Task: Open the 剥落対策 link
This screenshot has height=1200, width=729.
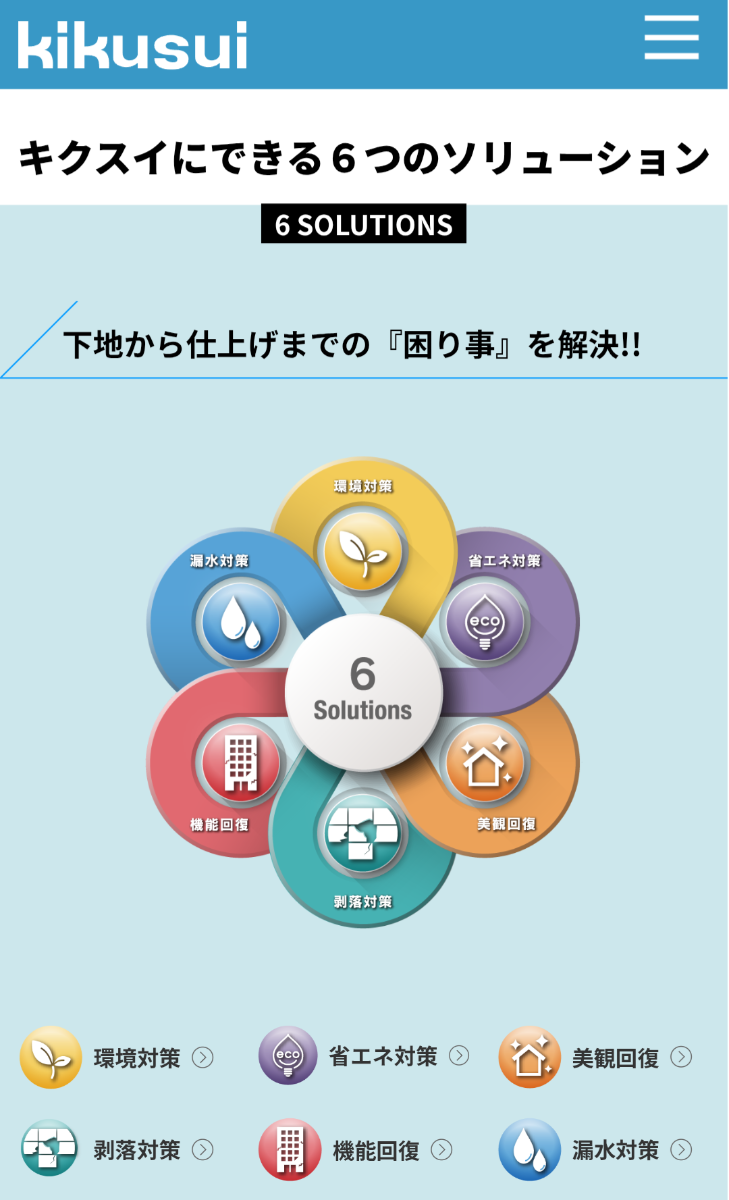Action: tap(117, 1149)
